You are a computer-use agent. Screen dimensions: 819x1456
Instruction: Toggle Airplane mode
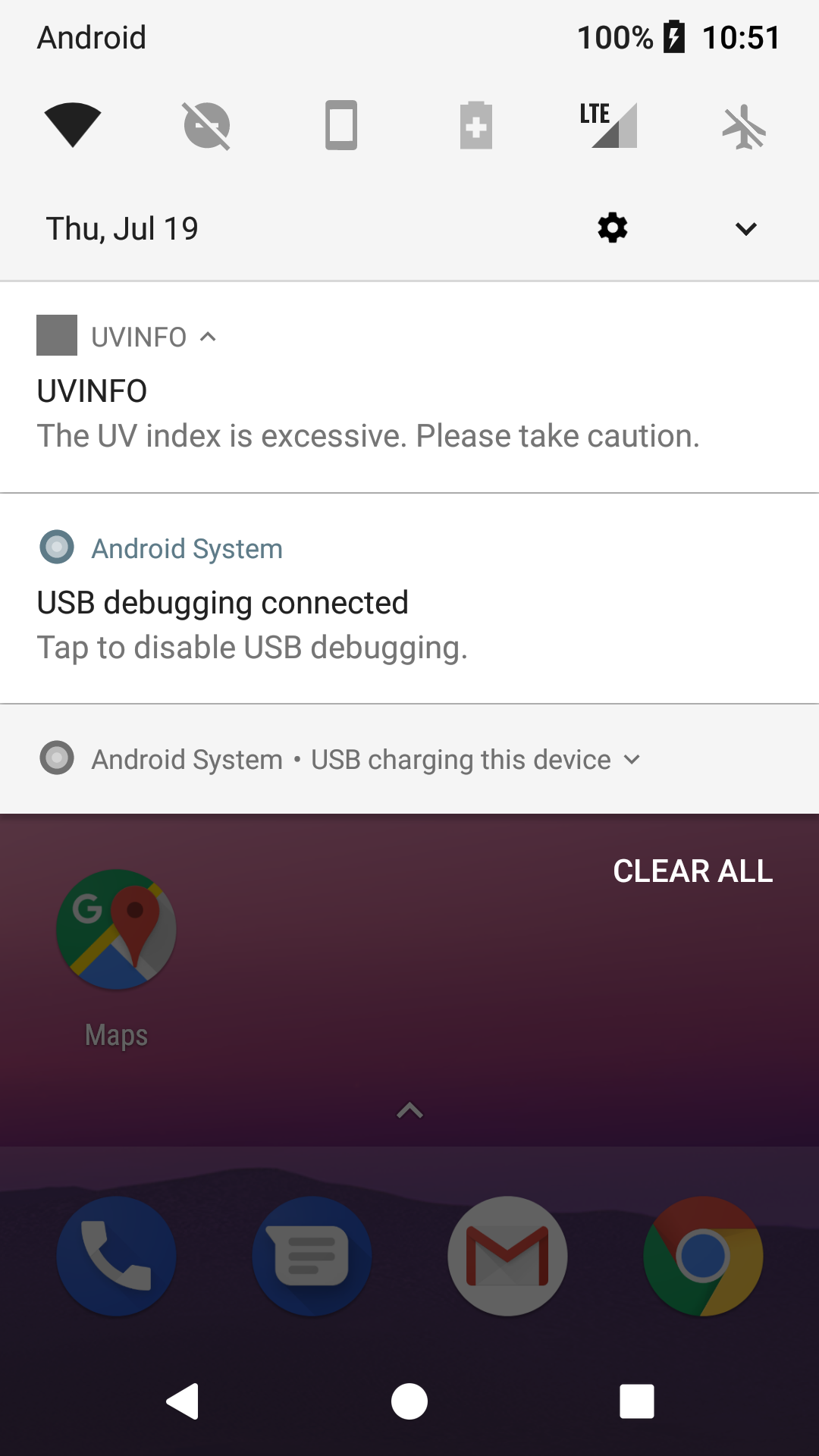(x=745, y=126)
